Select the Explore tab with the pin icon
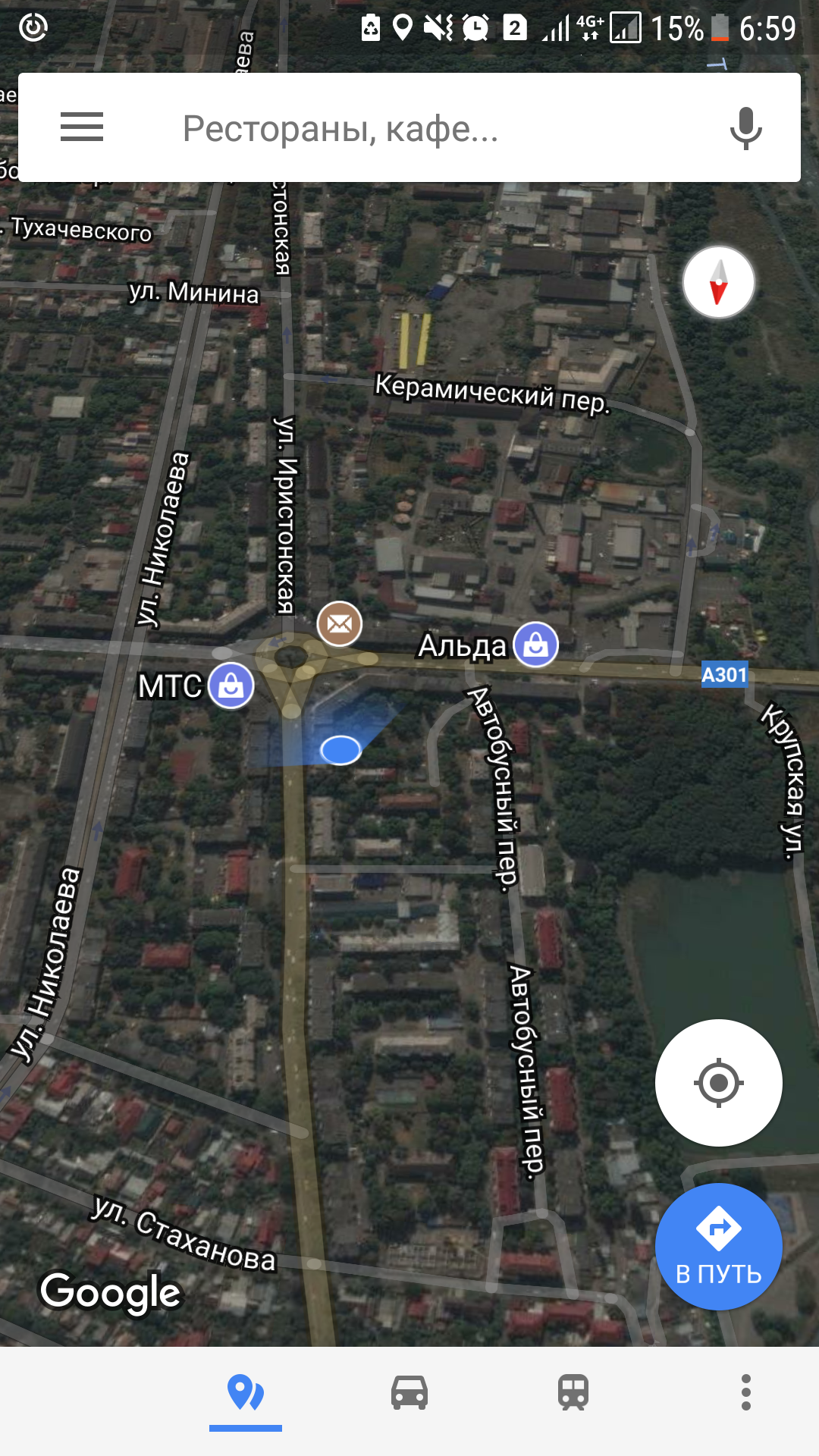The height and width of the screenshot is (1456, 819). (246, 1393)
